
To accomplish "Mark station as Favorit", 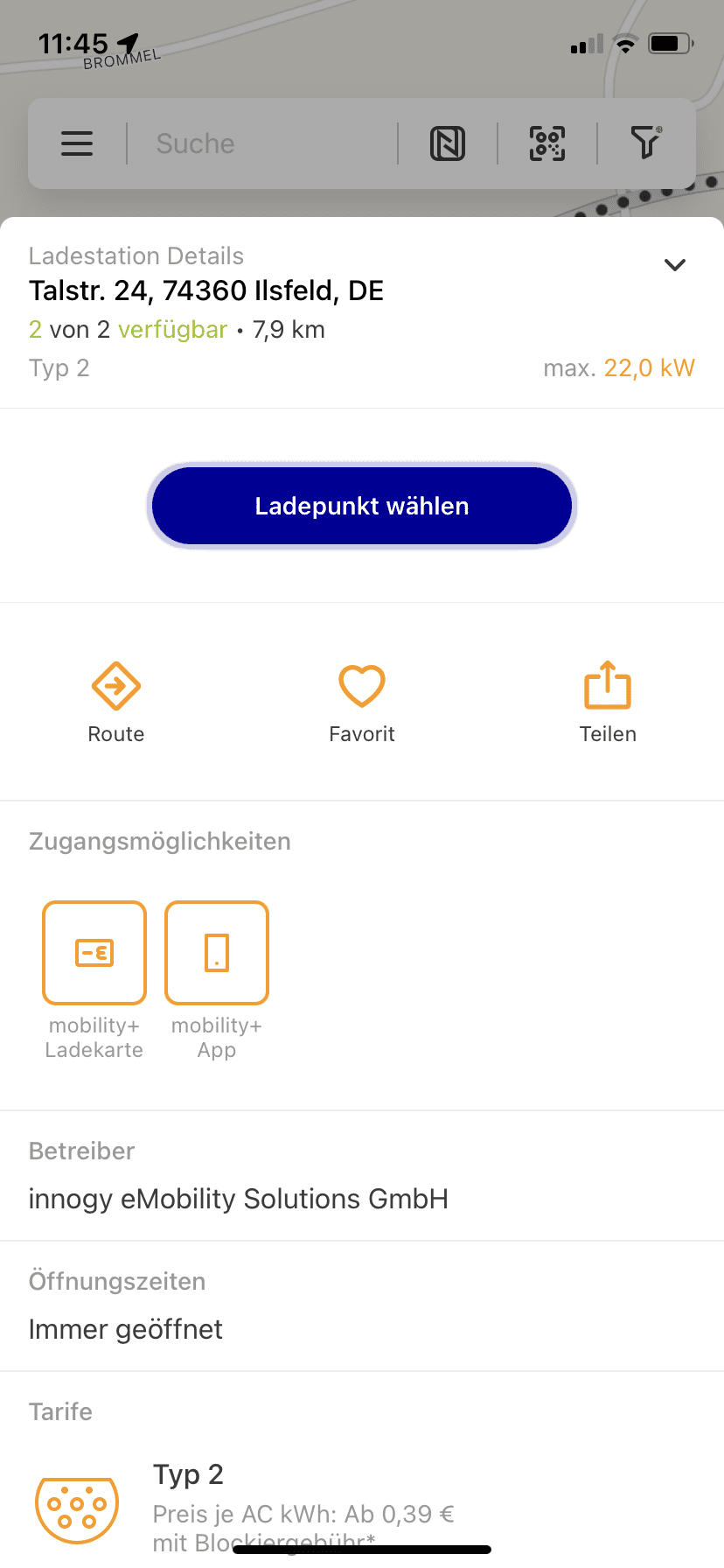I will click(362, 703).
